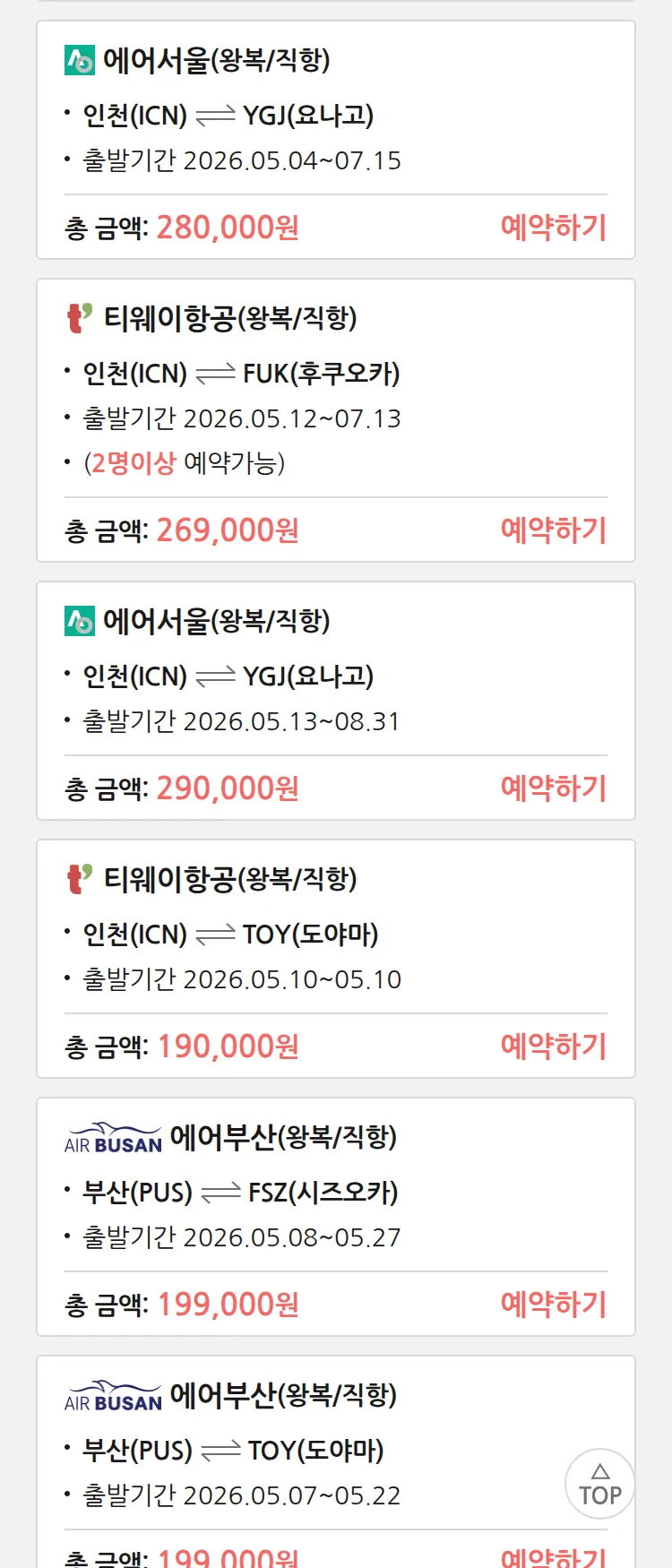Jump back up with the TOP button
This screenshot has width=672, height=1568.
pyautogui.click(x=599, y=1485)
